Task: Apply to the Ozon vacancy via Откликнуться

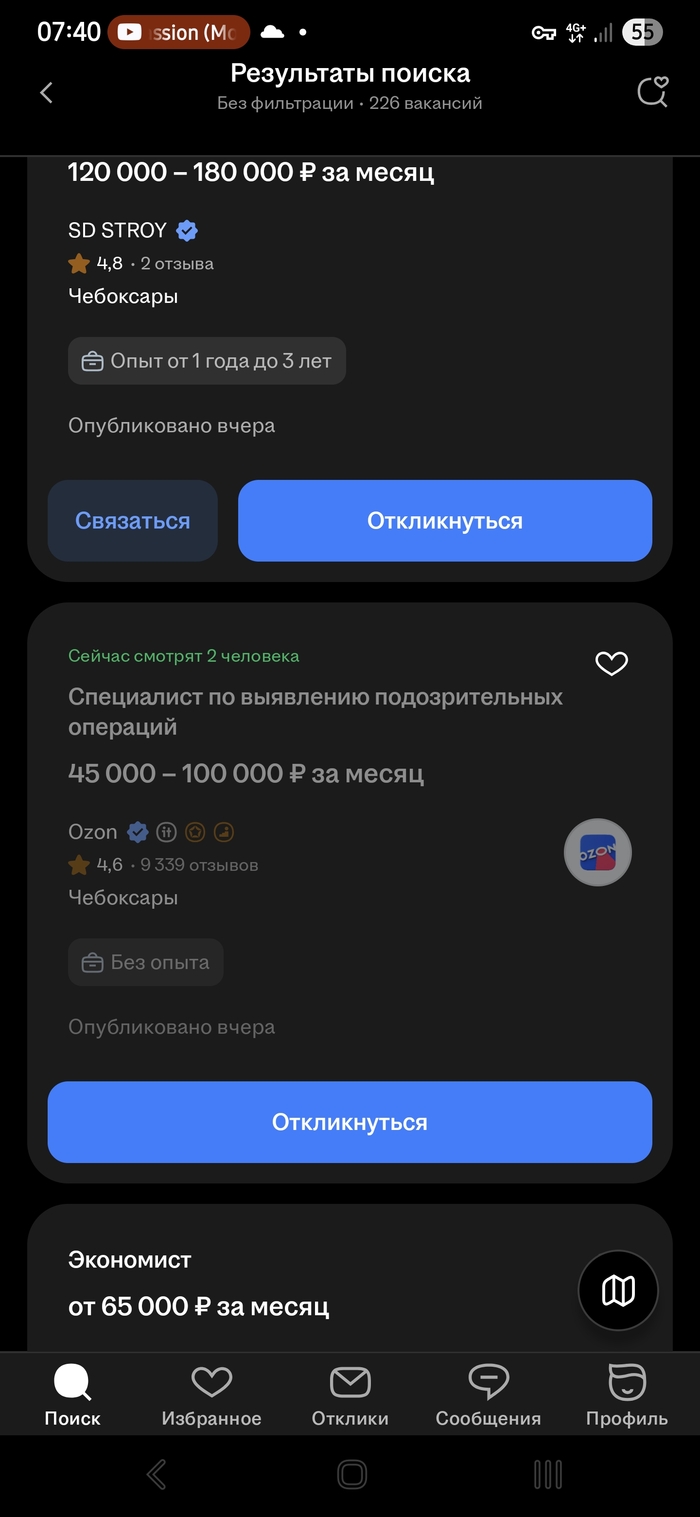Action: [x=349, y=1122]
